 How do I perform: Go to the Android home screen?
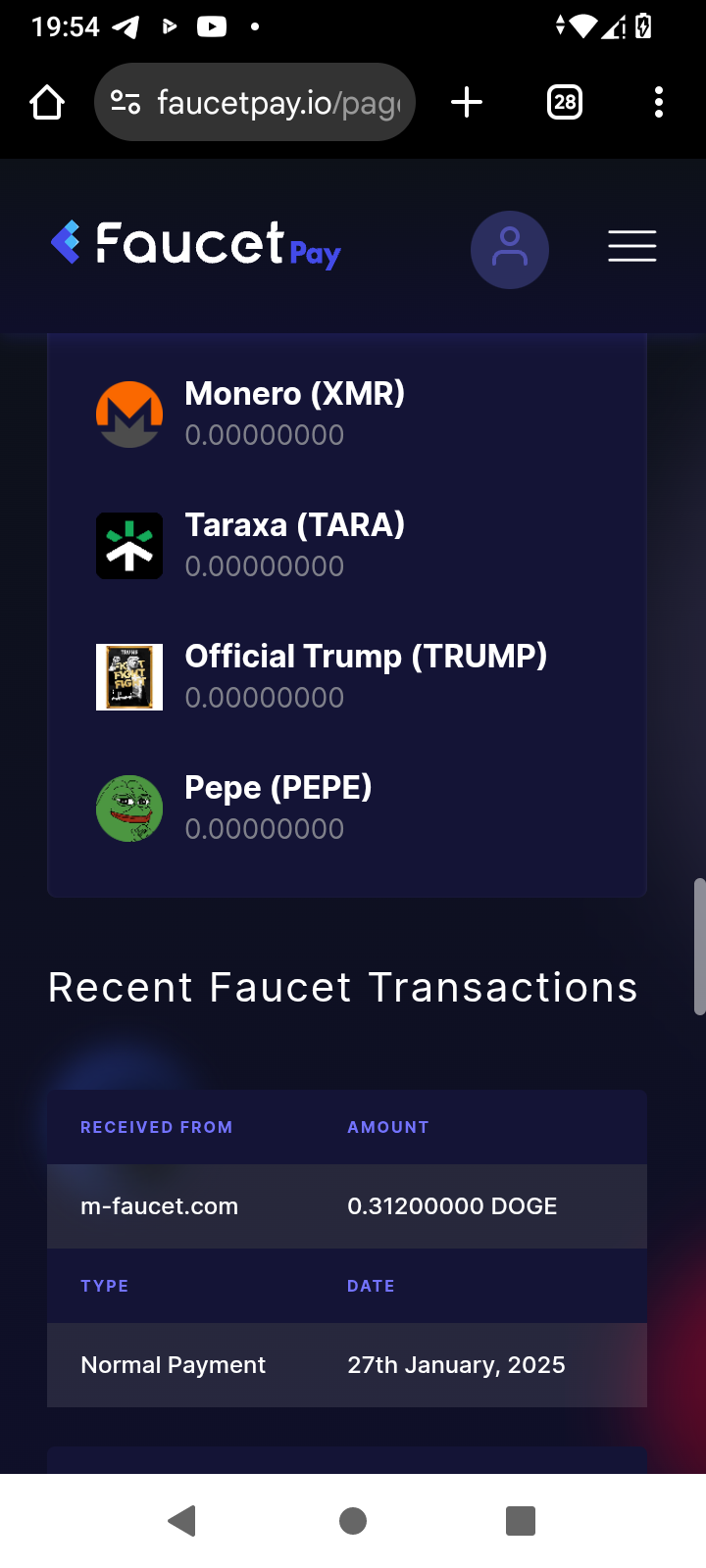[x=353, y=1521]
